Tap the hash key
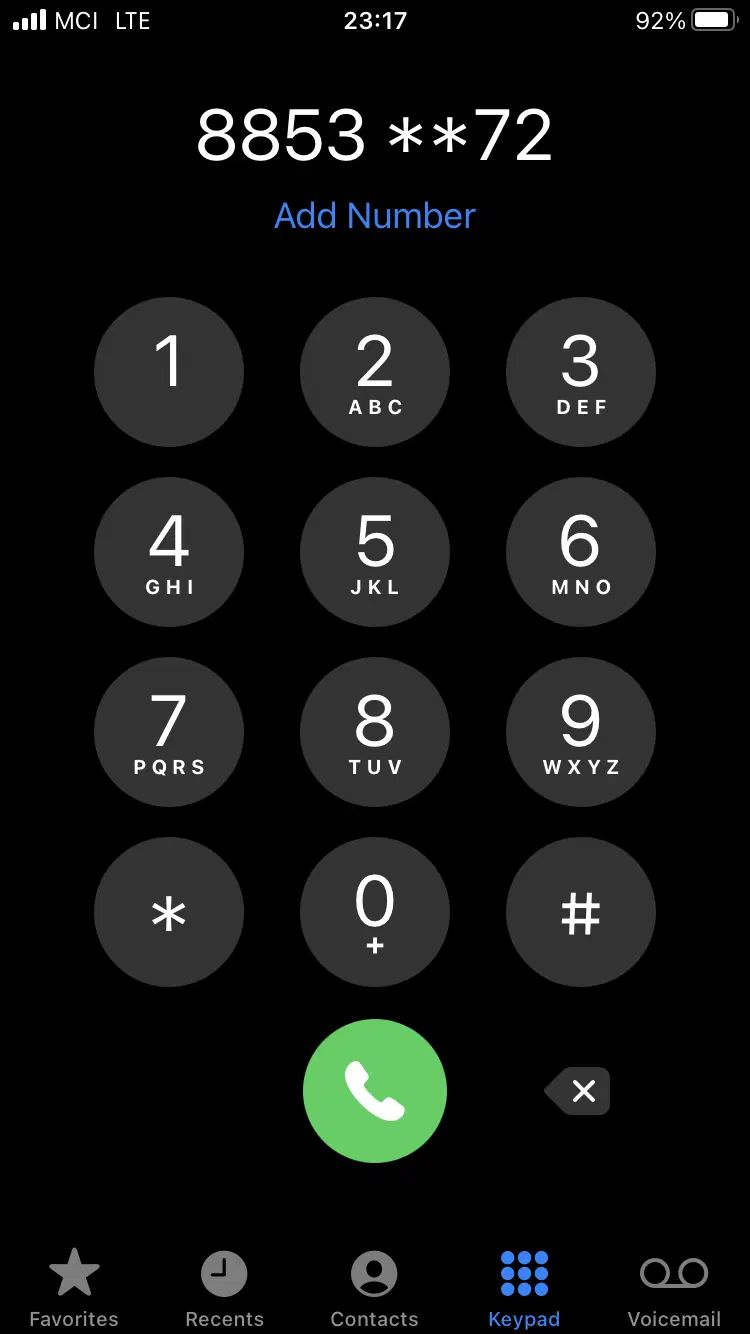750x1334 pixels. 581,912
